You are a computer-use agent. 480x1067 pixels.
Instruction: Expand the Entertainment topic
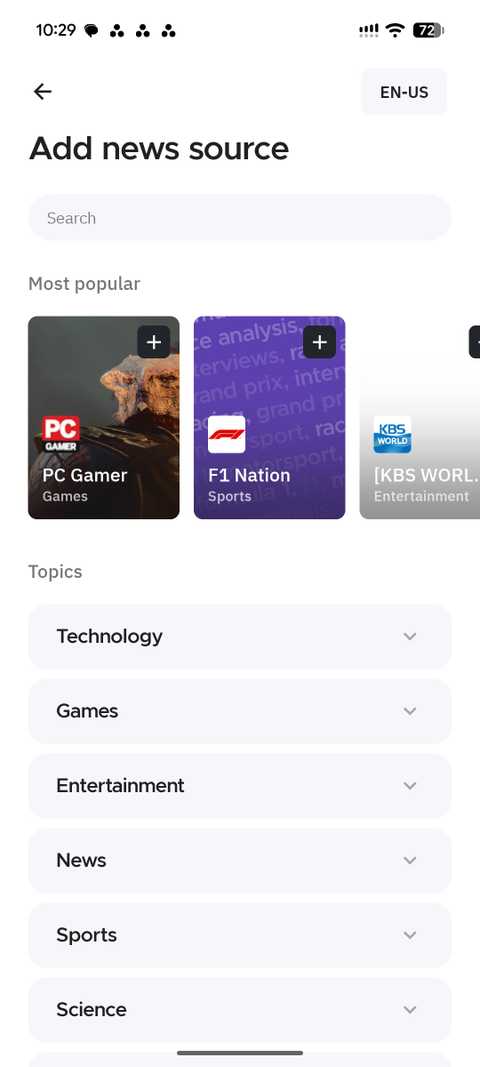click(240, 785)
